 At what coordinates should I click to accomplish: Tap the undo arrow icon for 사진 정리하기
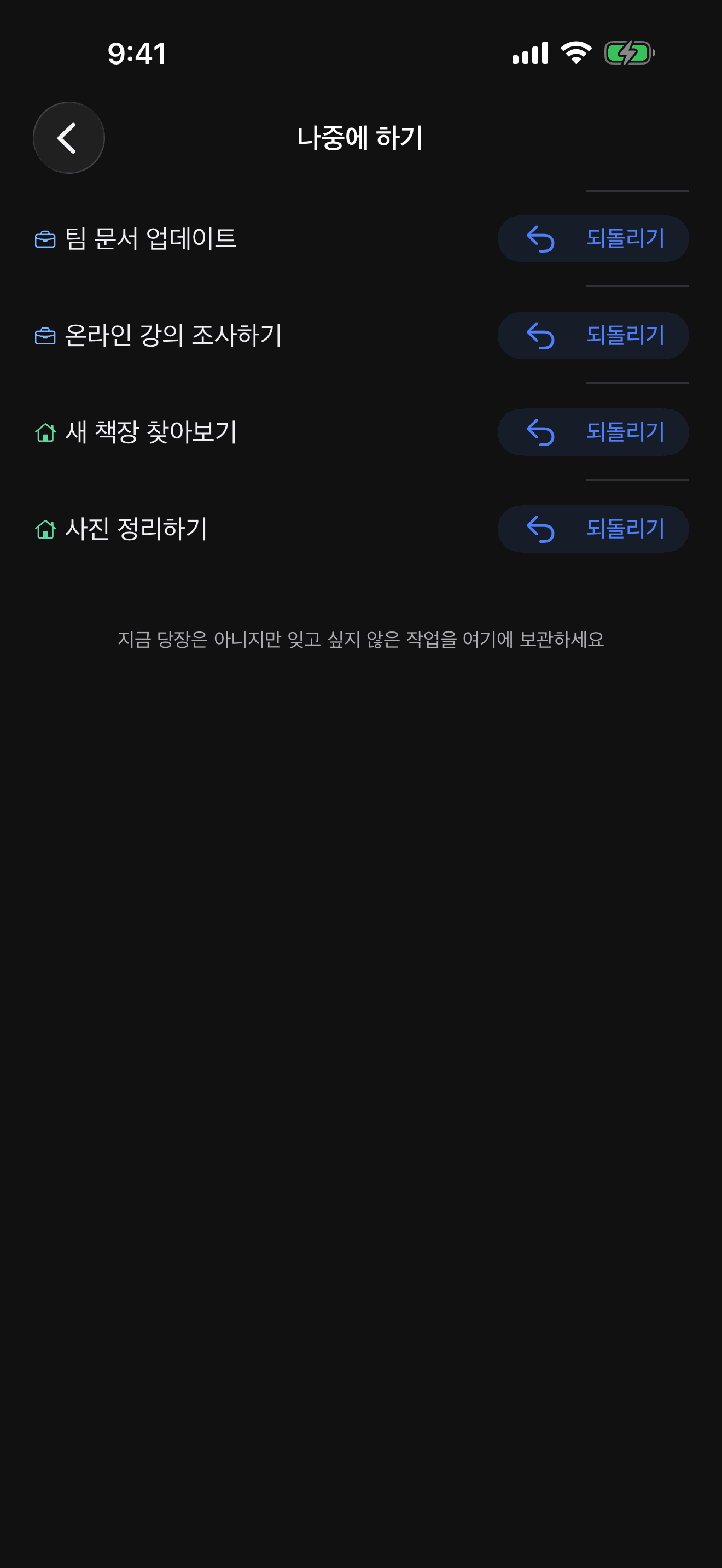tap(540, 529)
